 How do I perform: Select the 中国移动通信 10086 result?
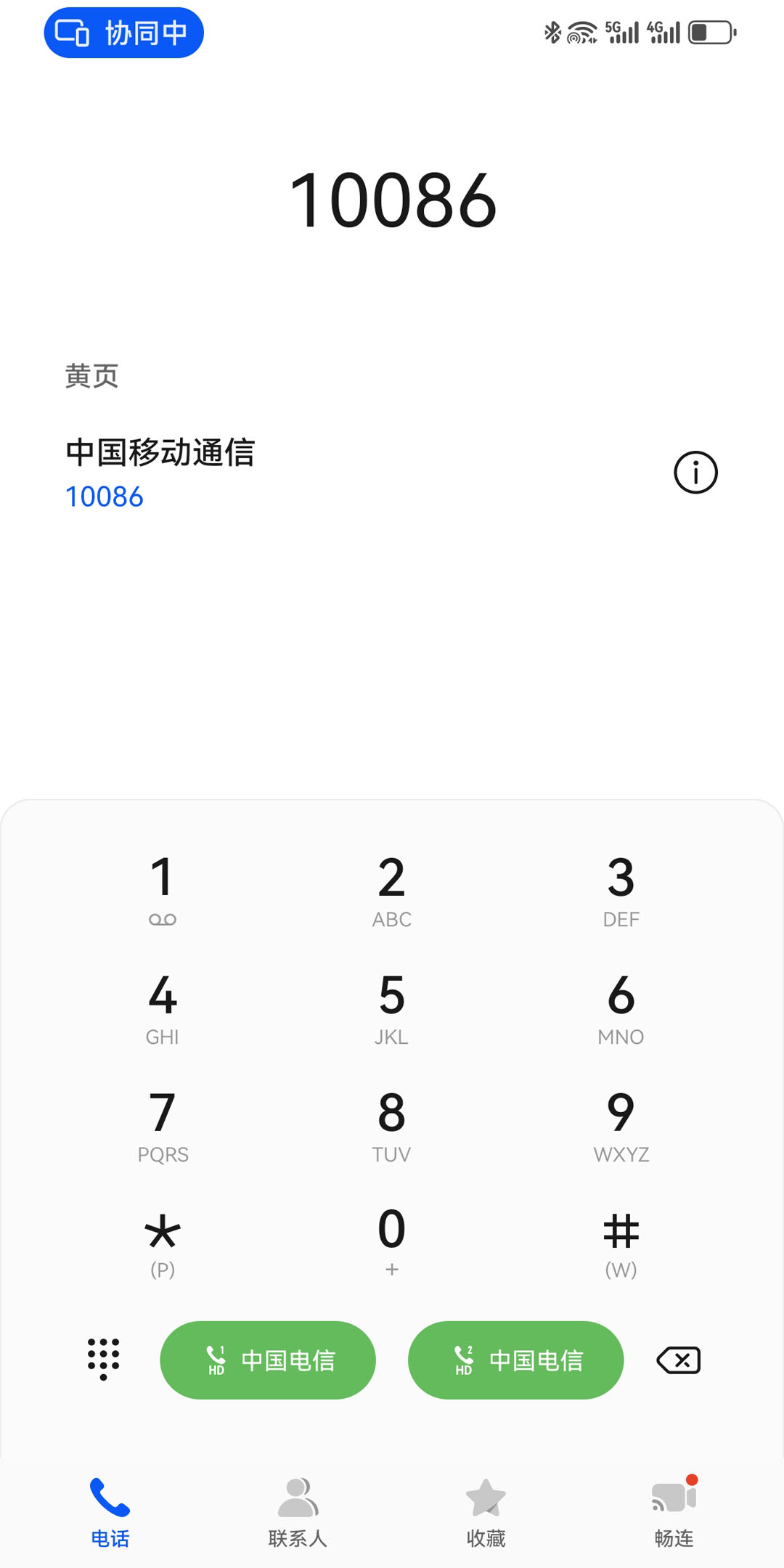coord(290,473)
